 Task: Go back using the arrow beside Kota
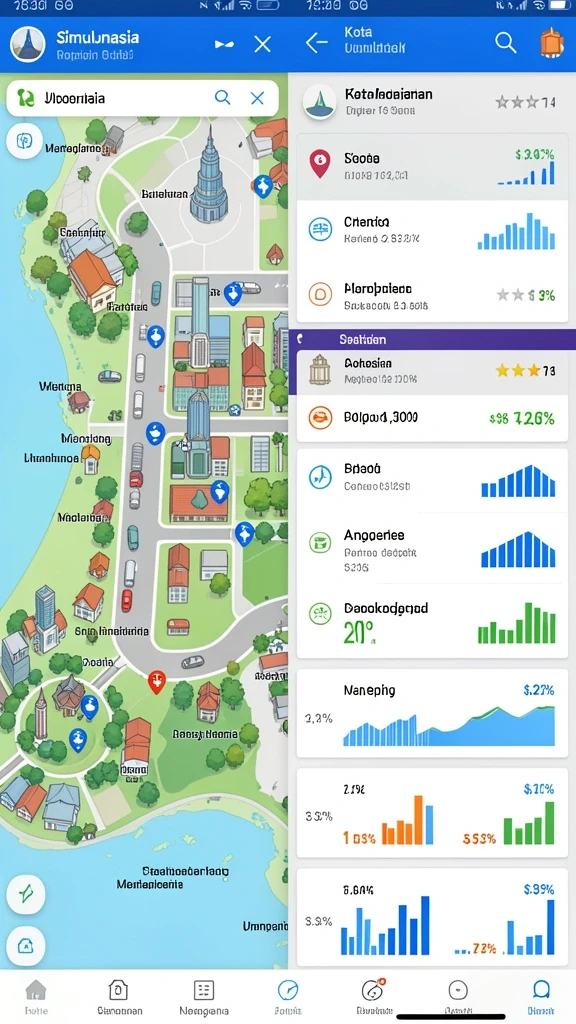[316, 44]
